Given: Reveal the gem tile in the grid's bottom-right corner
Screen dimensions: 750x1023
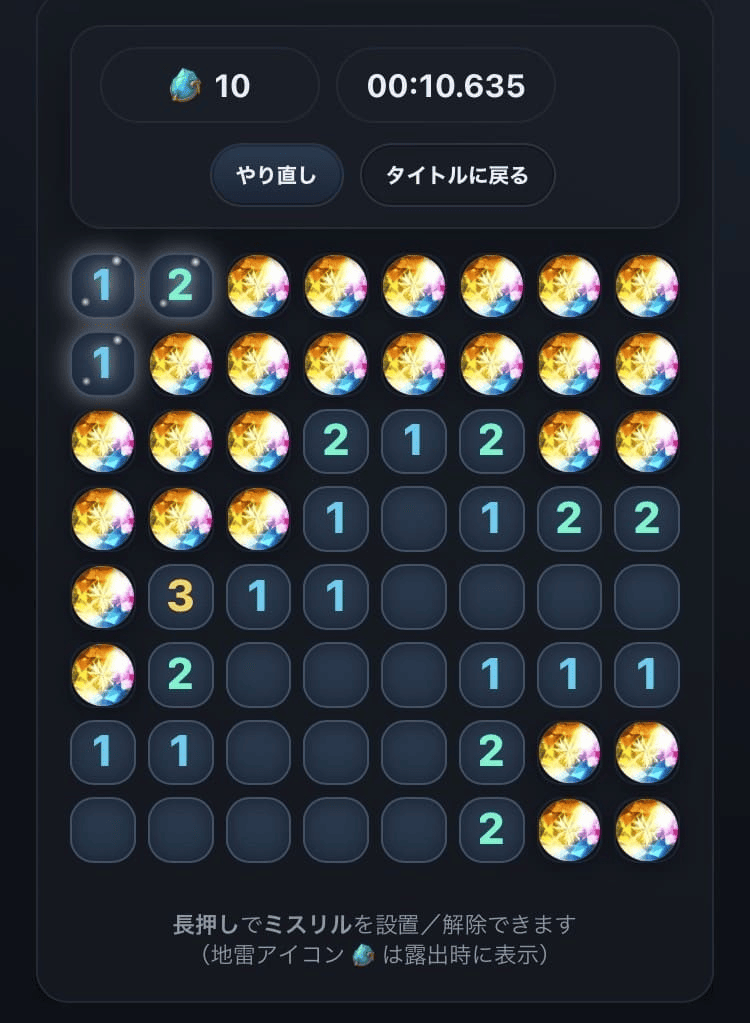Looking at the screenshot, I should (x=646, y=829).
